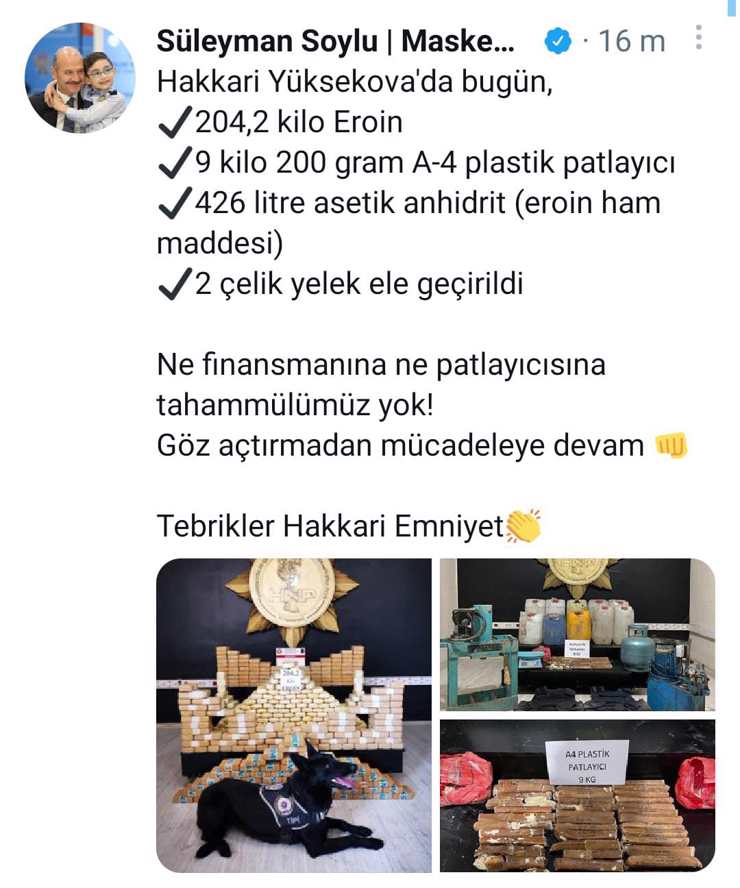Open Süleyman Soylu's profile picture

point(79,79)
